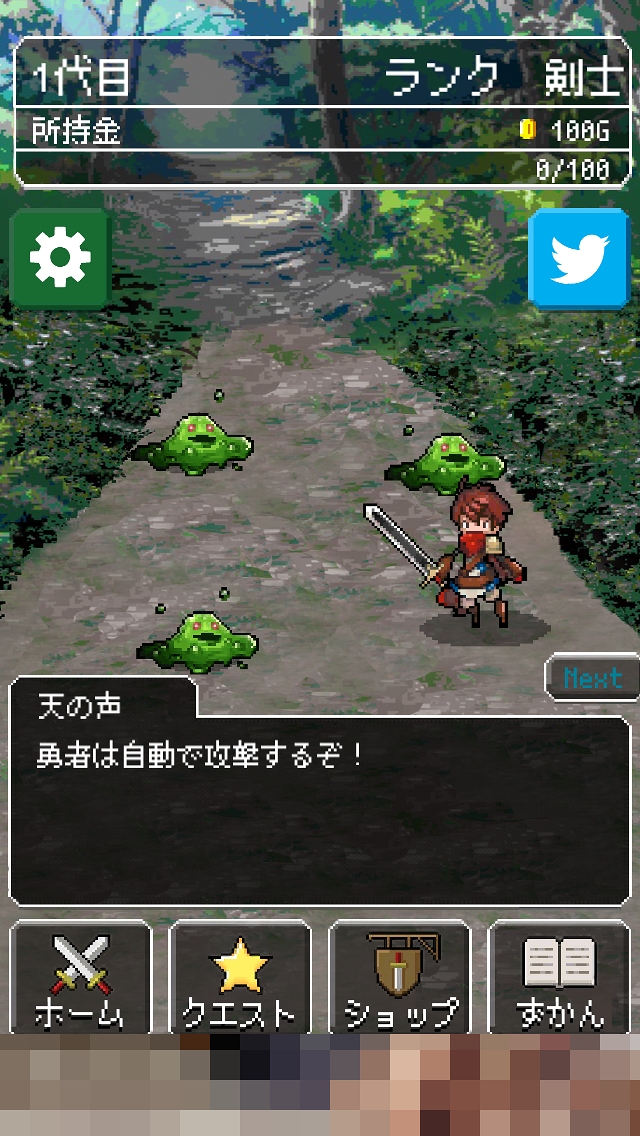Open the クエスト tab
Image resolution: width=640 pixels, height=1136 pixels.
[240, 979]
